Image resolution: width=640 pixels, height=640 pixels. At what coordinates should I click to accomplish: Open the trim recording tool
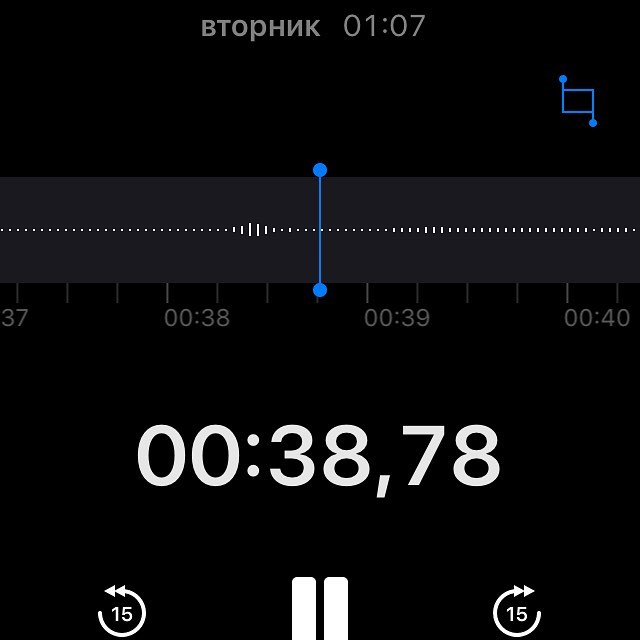(578, 101)
